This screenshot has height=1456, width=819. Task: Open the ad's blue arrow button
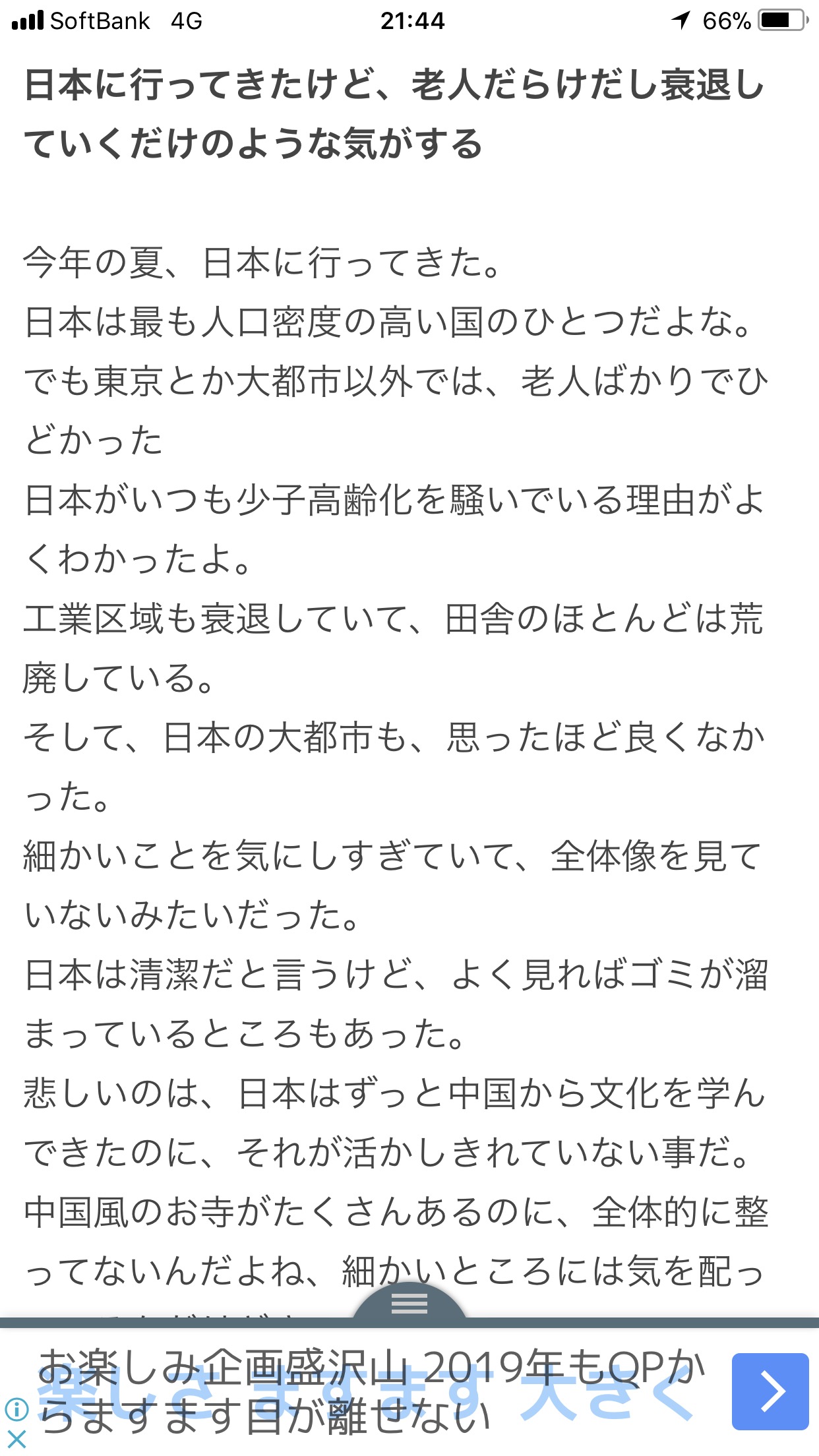(770, 1391)
